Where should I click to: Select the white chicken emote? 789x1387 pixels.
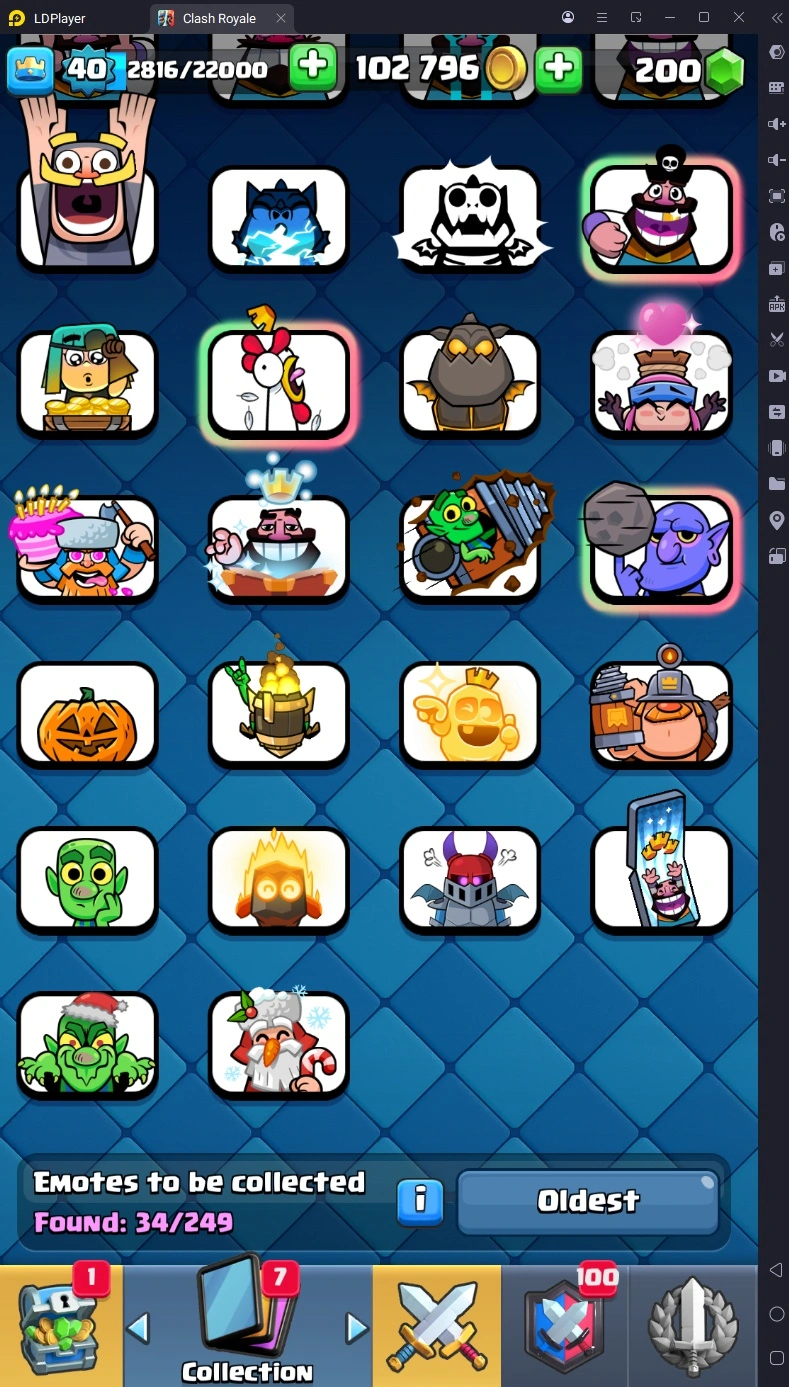[279, 382]
